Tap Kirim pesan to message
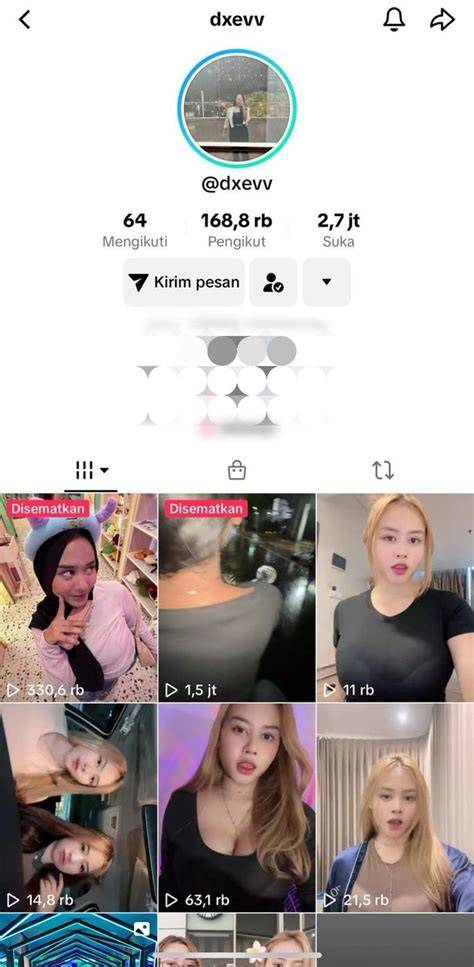Viewport: 474px width, 967px height. pyautogui.click(x=184, y=282)
